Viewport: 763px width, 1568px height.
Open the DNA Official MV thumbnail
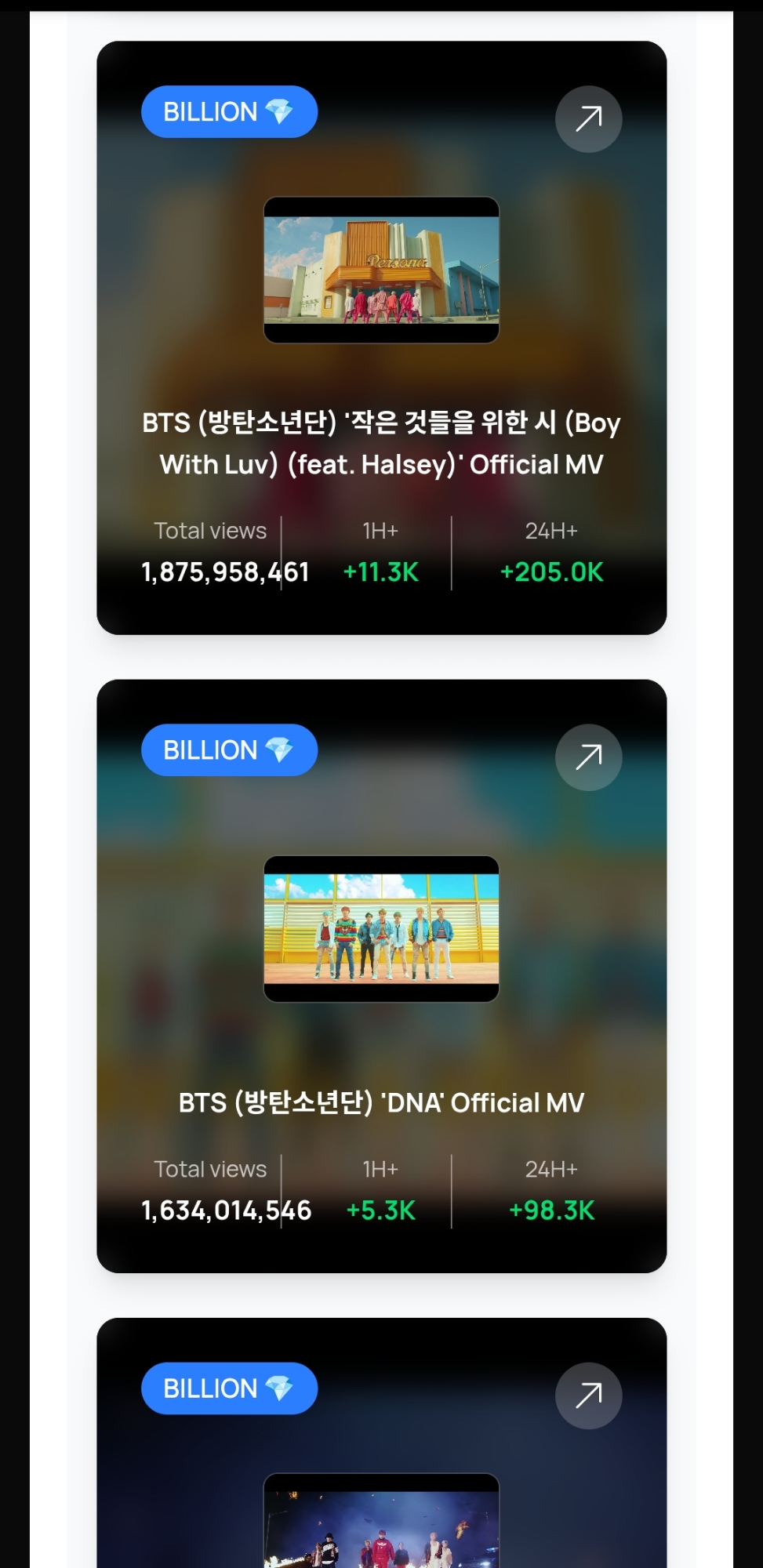click(381, 929)
